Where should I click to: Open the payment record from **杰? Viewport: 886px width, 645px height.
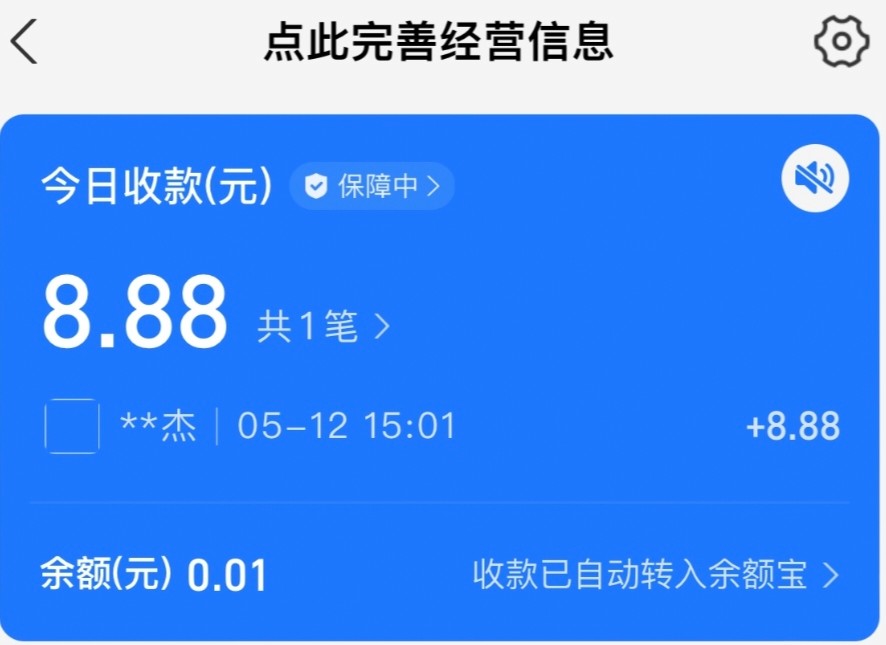coord(440,427)
